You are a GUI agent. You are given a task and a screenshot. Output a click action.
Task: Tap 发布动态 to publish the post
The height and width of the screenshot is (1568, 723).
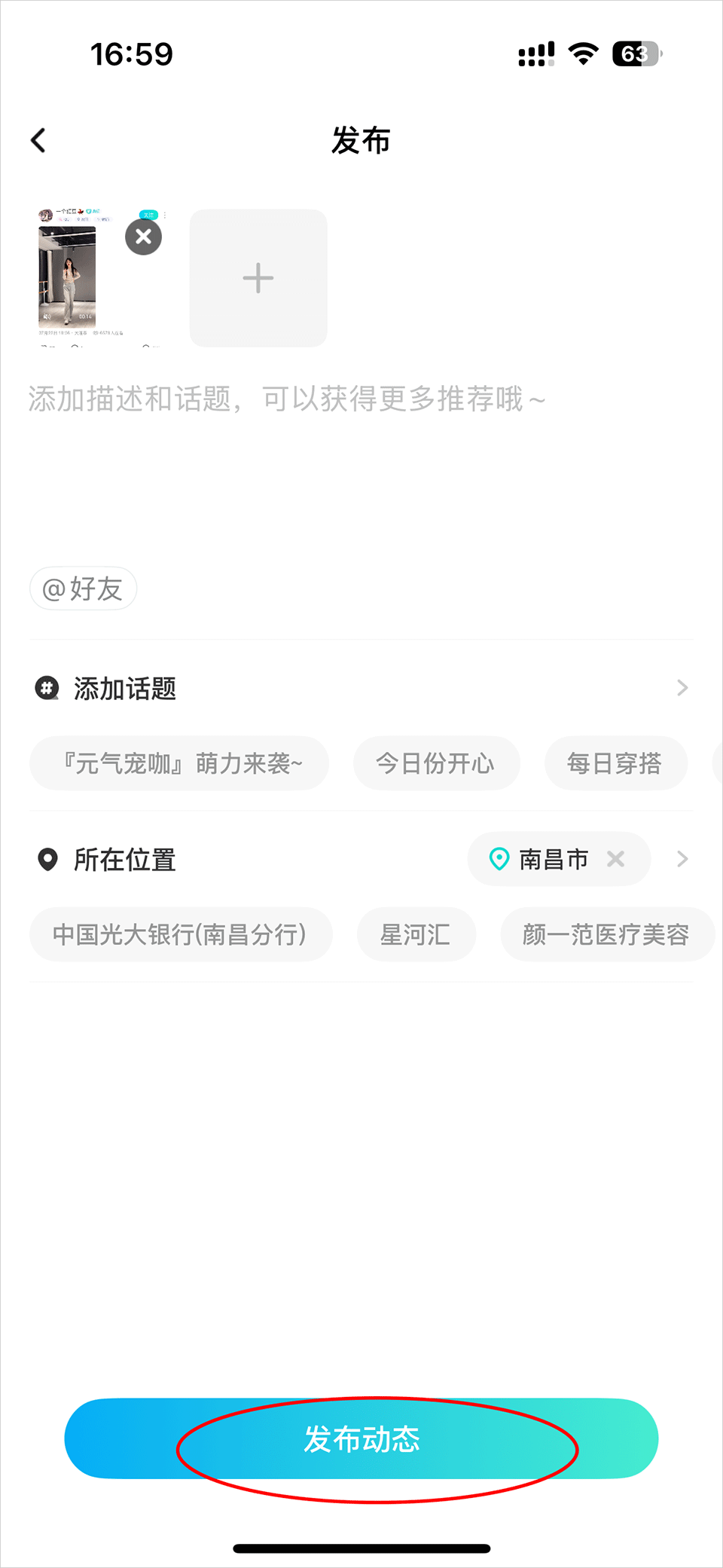point(361,1439)
